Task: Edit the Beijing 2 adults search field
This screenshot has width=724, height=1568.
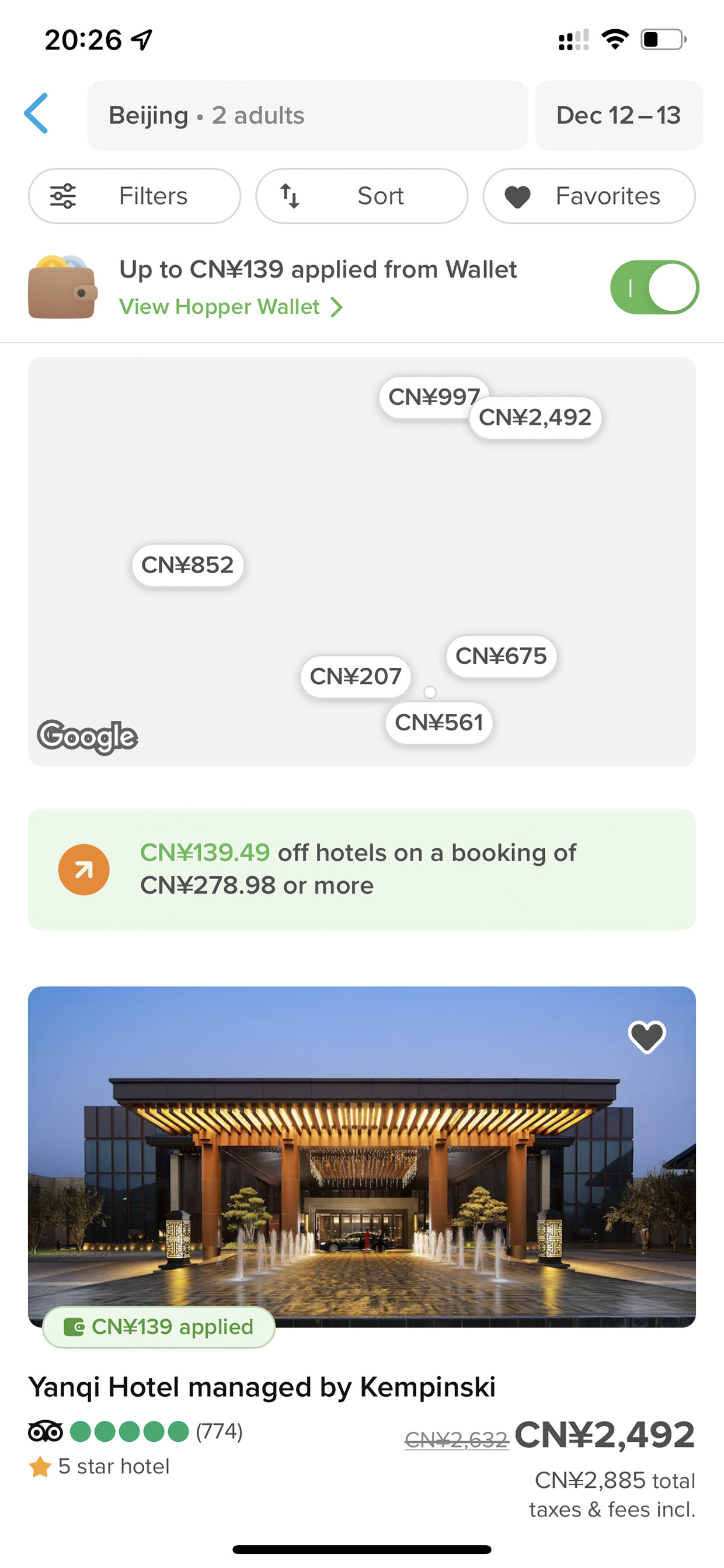Action: pos(307,116)
